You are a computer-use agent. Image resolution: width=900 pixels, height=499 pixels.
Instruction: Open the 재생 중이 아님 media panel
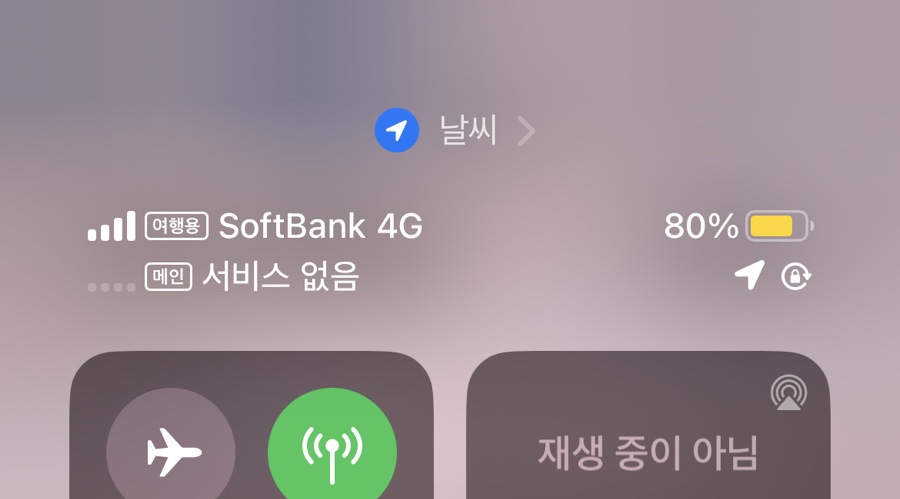coord(648,452)
